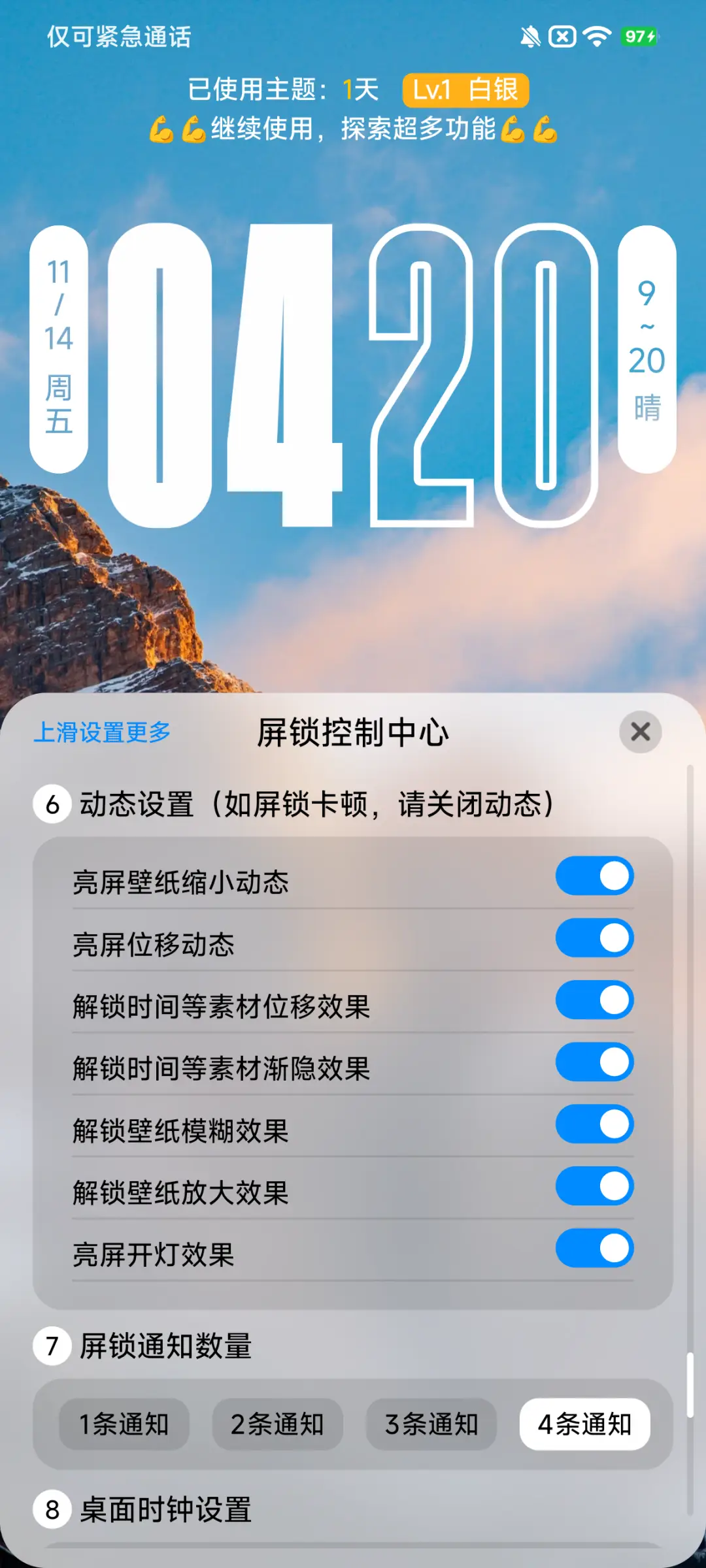
Task: Toggle the 亮屏开灯效果 switch
Action: 594,1249
